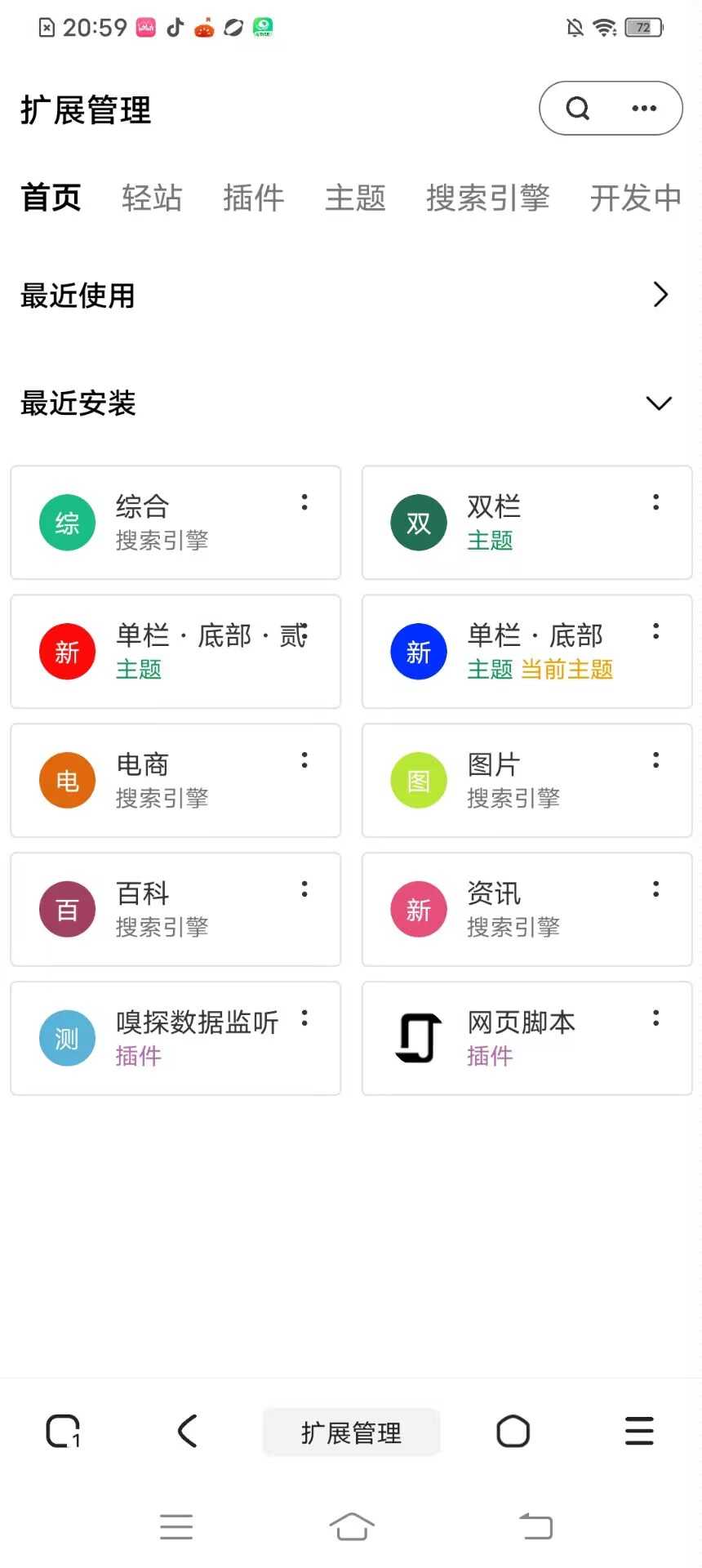
Task: Click the 图片 search engine icon
Action: pyautogui.click(x=418, y=781)
